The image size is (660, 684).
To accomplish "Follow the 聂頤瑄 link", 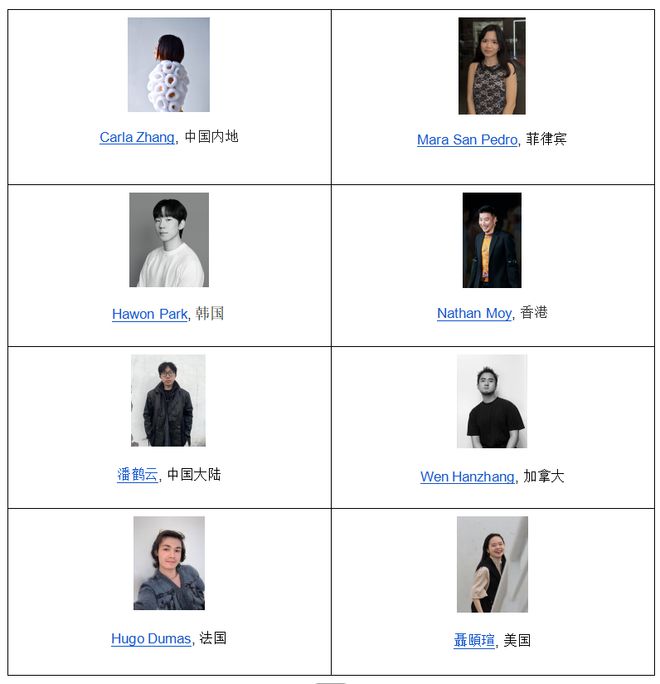I will click(x=474, y=640).
